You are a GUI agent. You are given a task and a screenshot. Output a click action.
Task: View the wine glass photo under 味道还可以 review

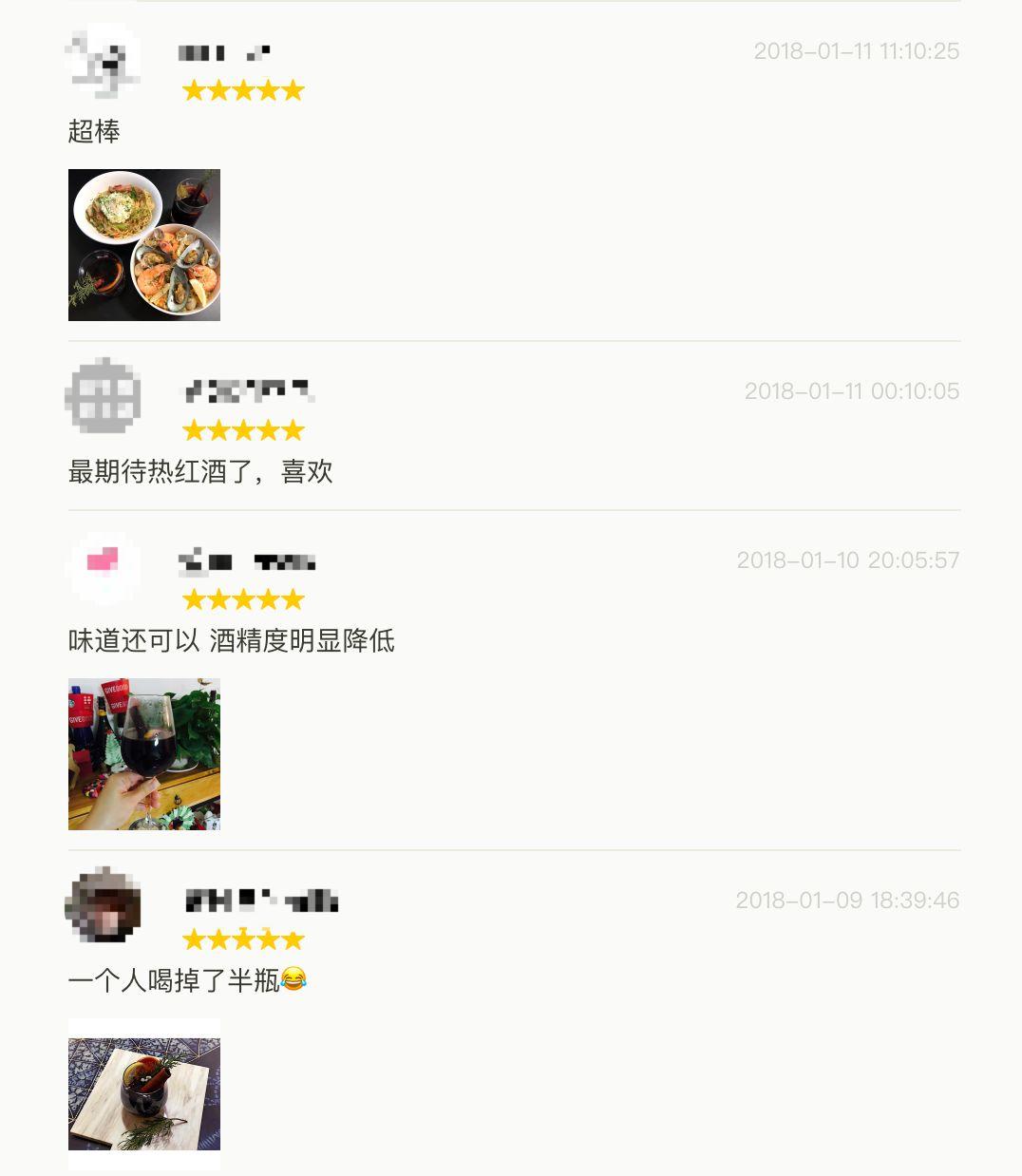coord(144,754)
